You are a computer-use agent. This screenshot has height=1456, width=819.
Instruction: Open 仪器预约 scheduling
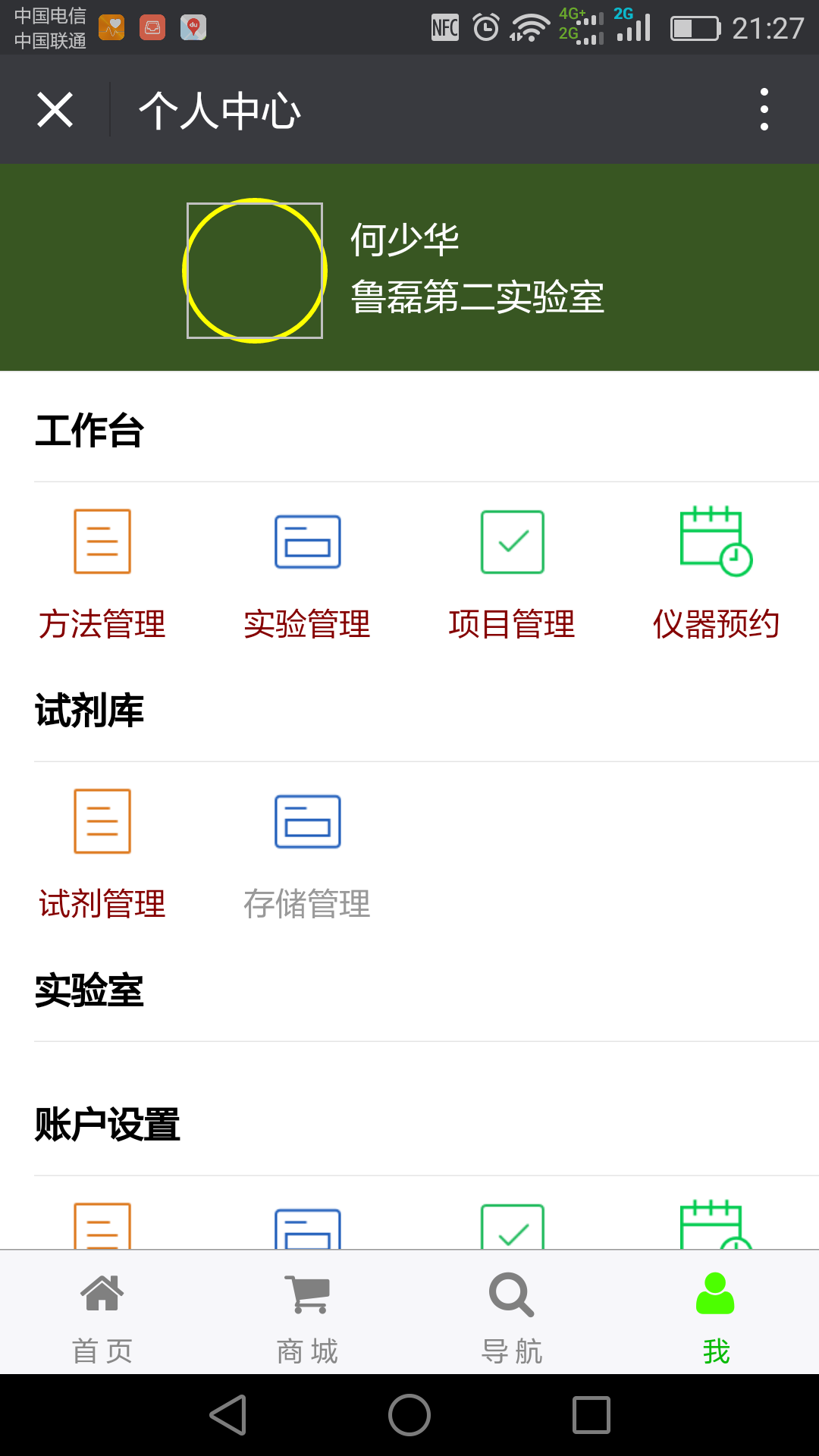[717, 575]
